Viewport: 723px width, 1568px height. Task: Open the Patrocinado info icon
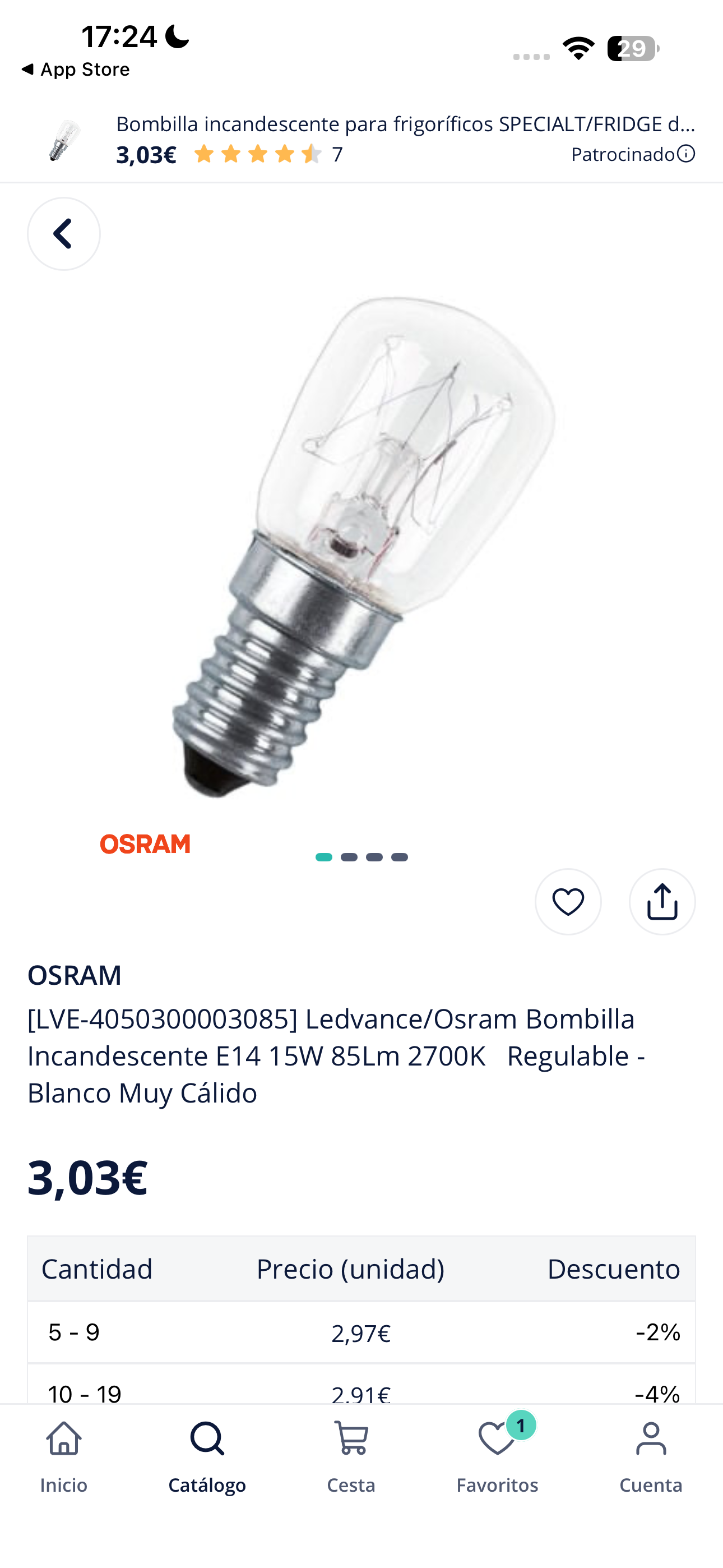(686, 154)
